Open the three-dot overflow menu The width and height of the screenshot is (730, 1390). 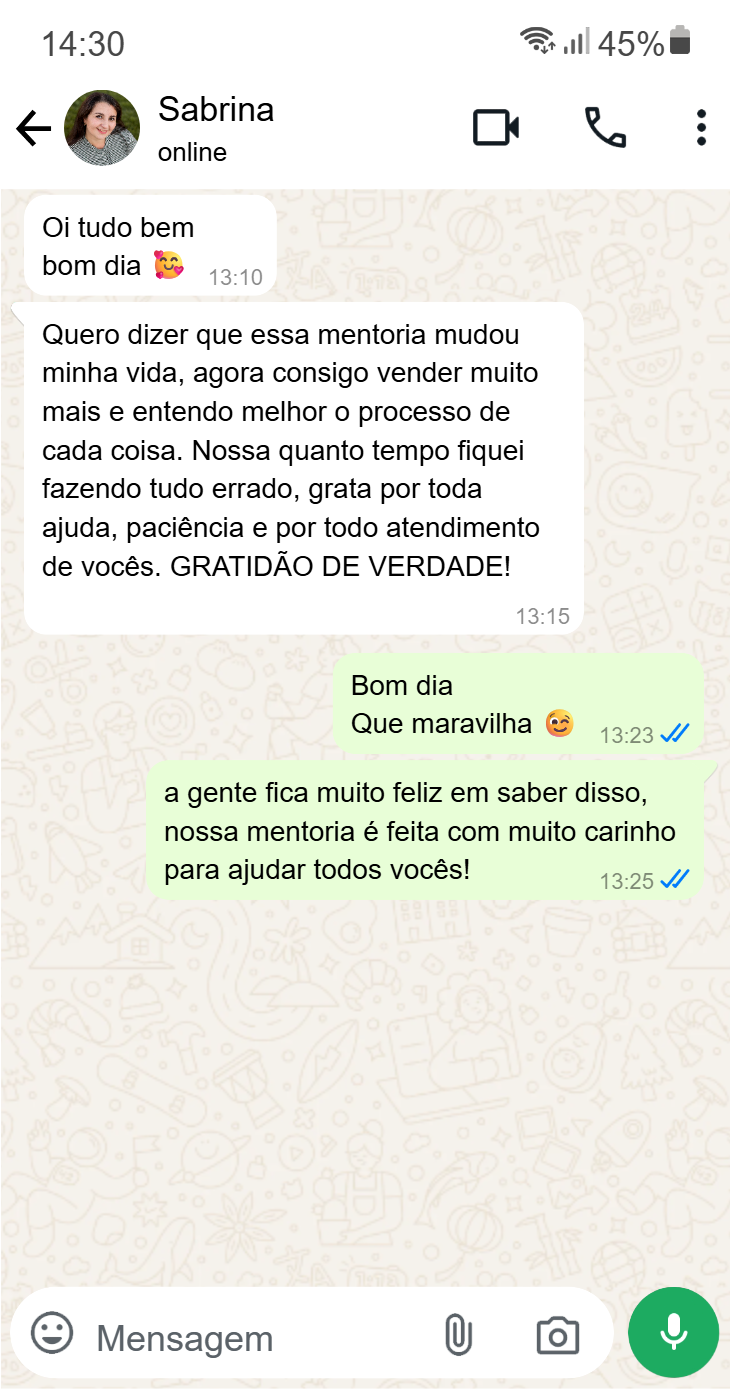click(x=701, y=128)
